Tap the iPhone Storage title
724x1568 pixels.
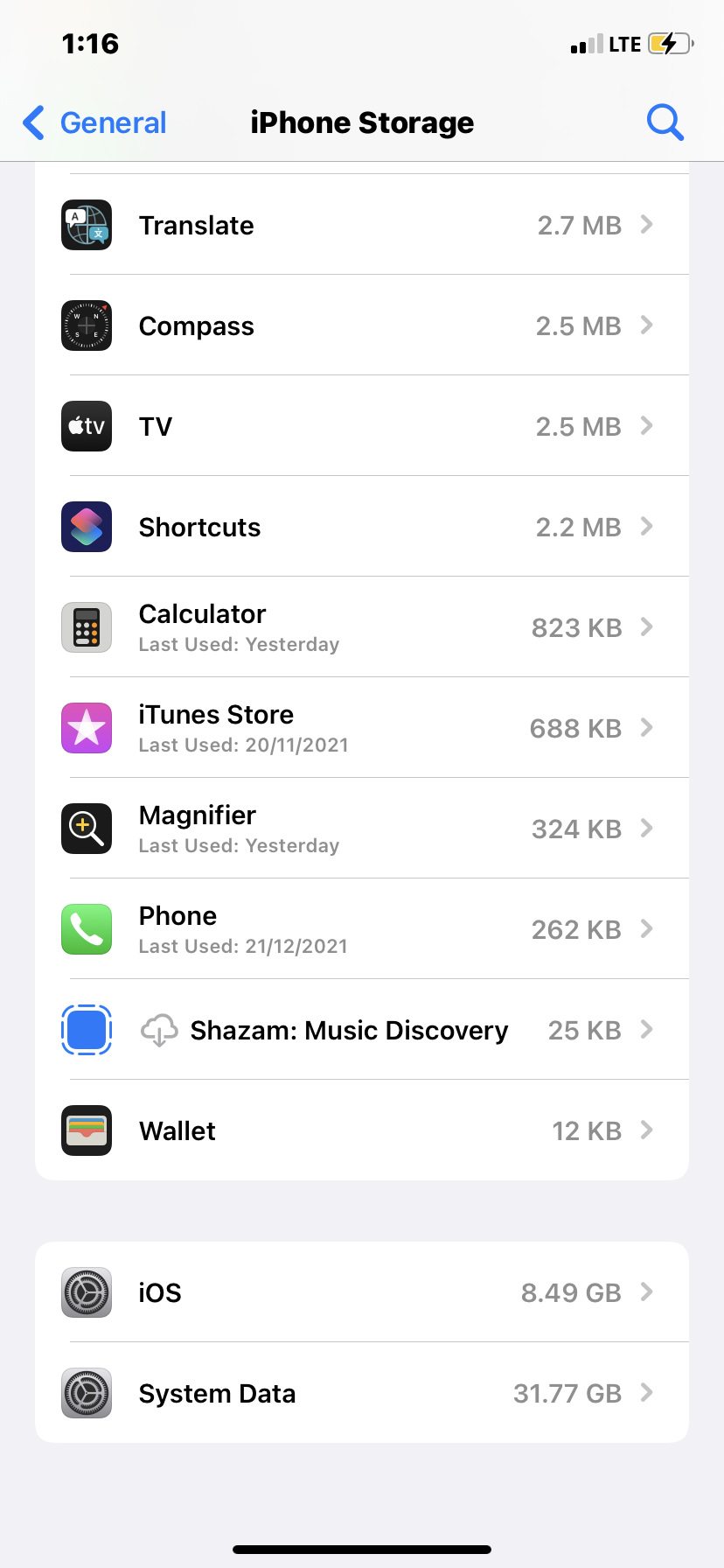[362, 122]
